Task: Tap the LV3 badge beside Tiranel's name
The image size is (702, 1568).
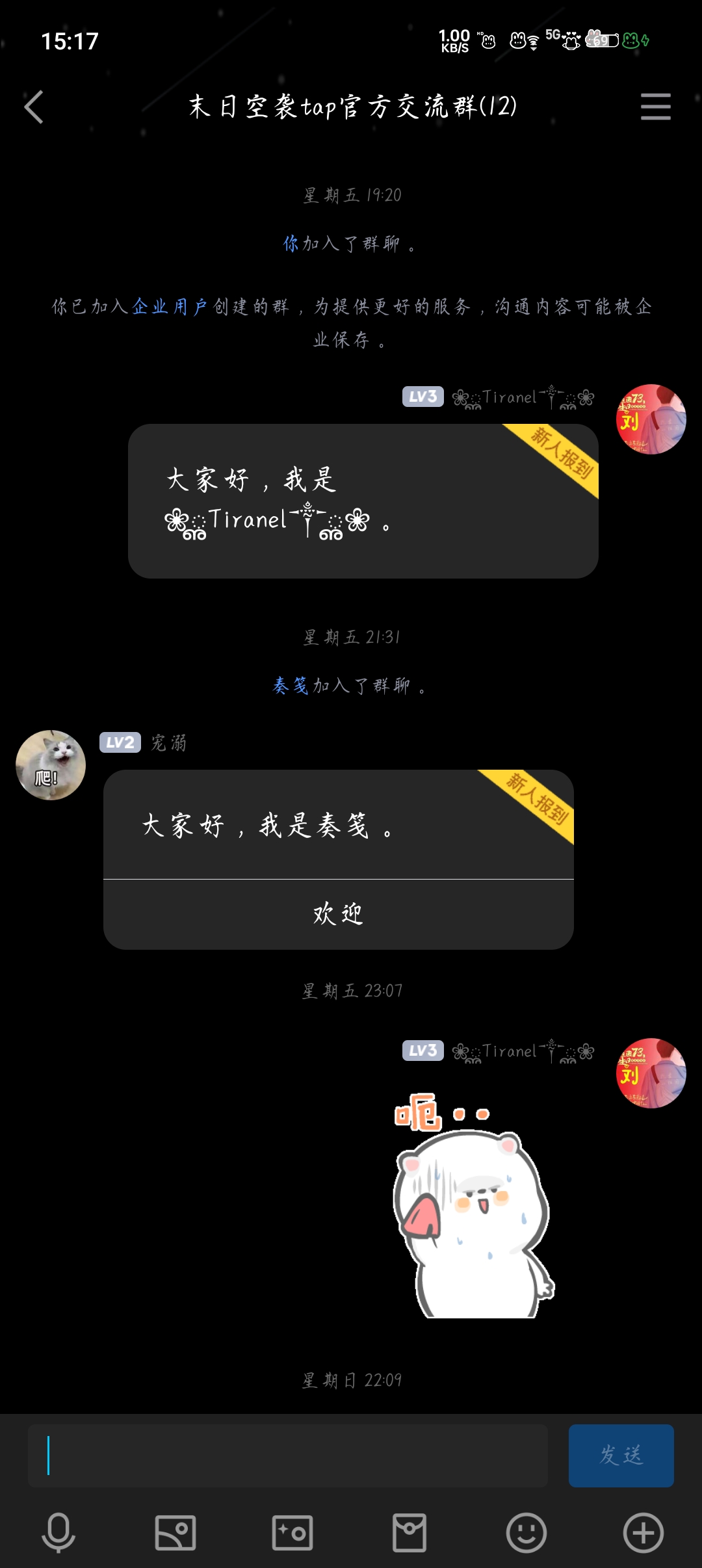Action: [x=422, y=397]
